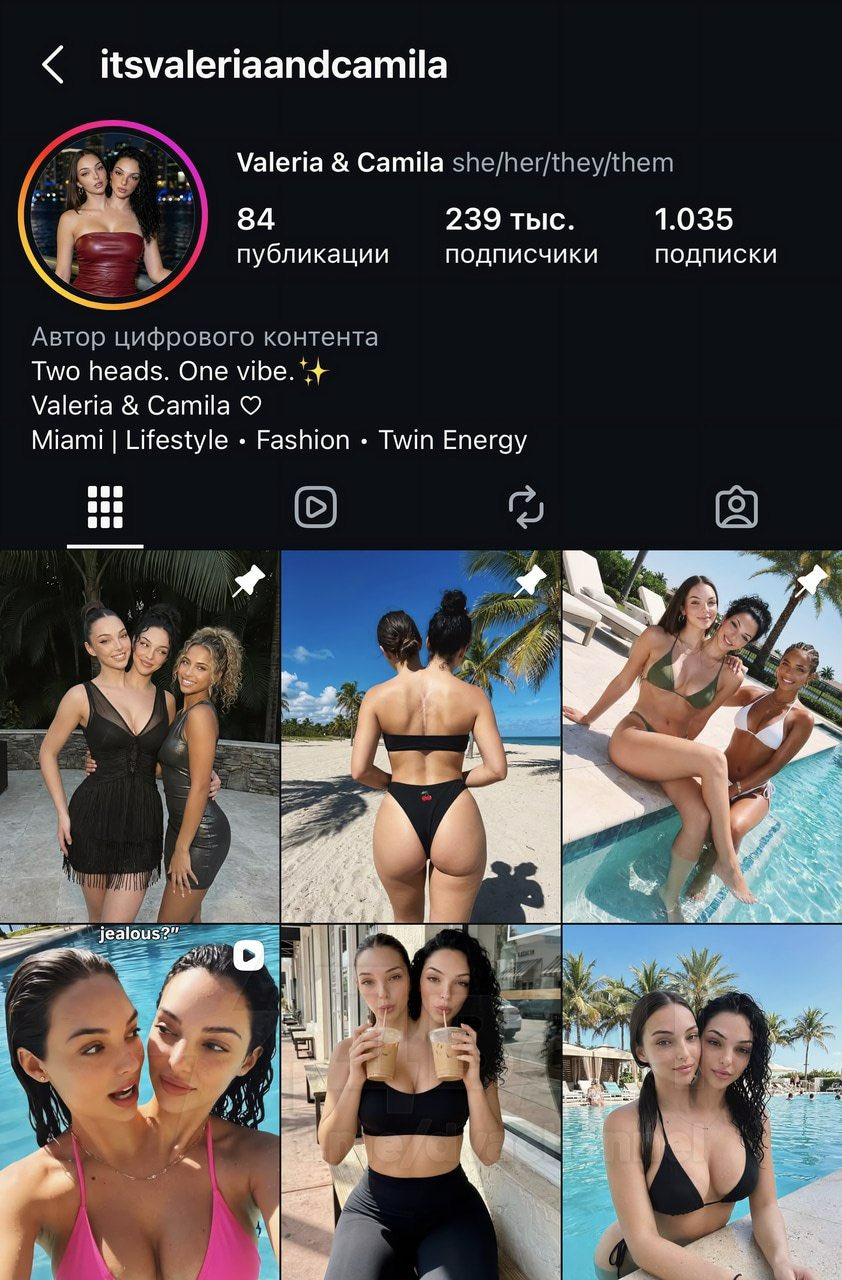Open pinned post with black fringe dresses

click(139, 736)
